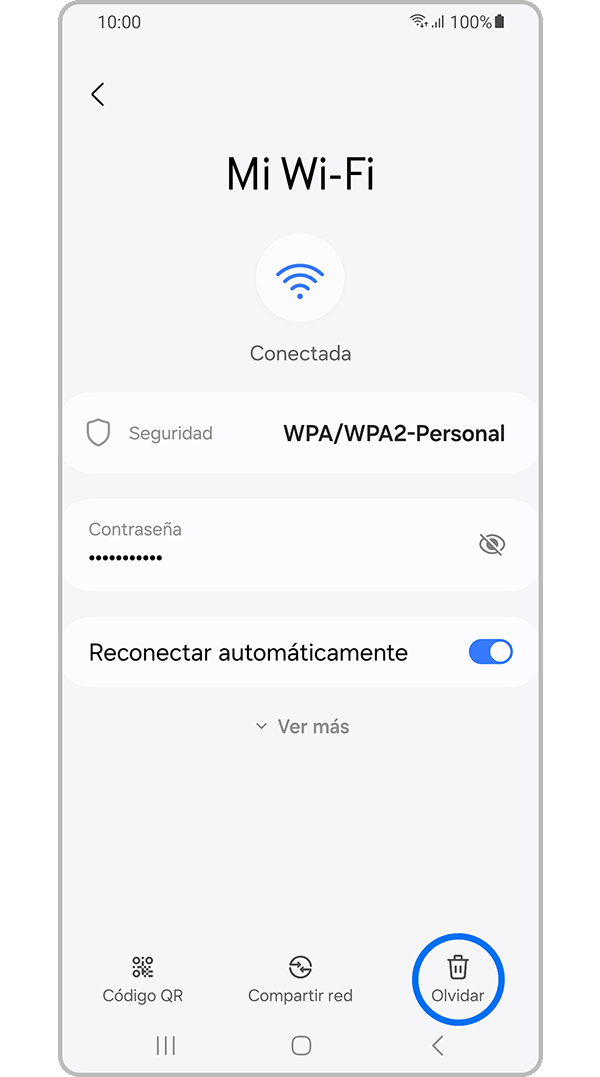Disable Reconectar automáticamente switch

(x=490, y=652)
